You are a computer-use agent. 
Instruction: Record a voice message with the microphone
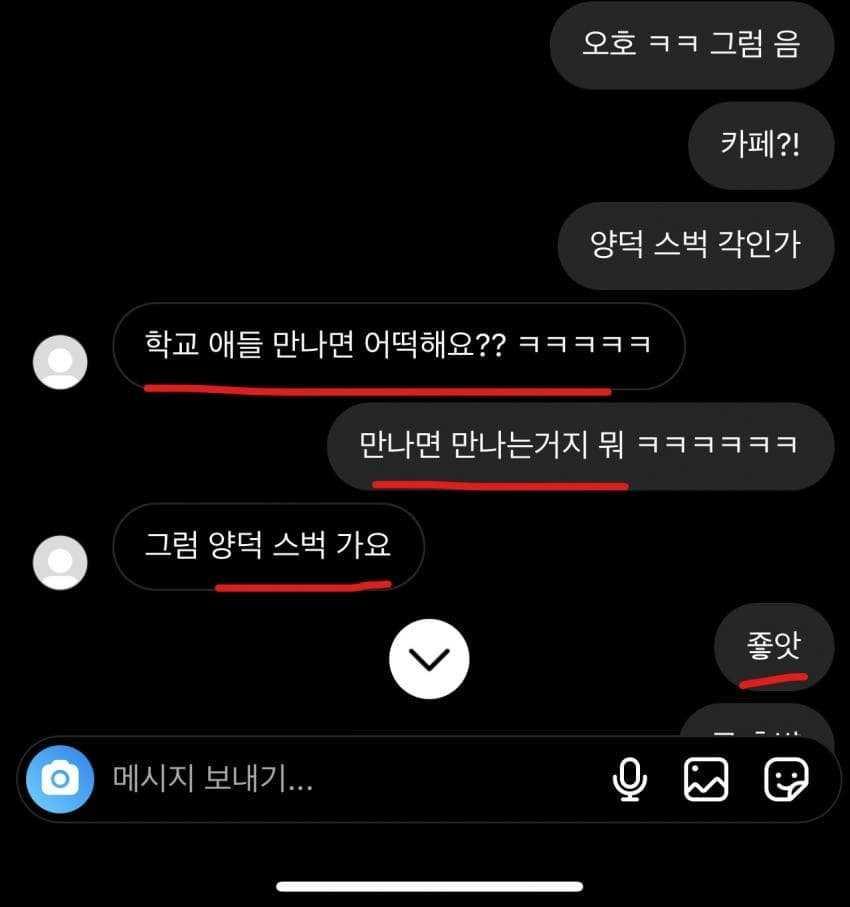[629, 779]
